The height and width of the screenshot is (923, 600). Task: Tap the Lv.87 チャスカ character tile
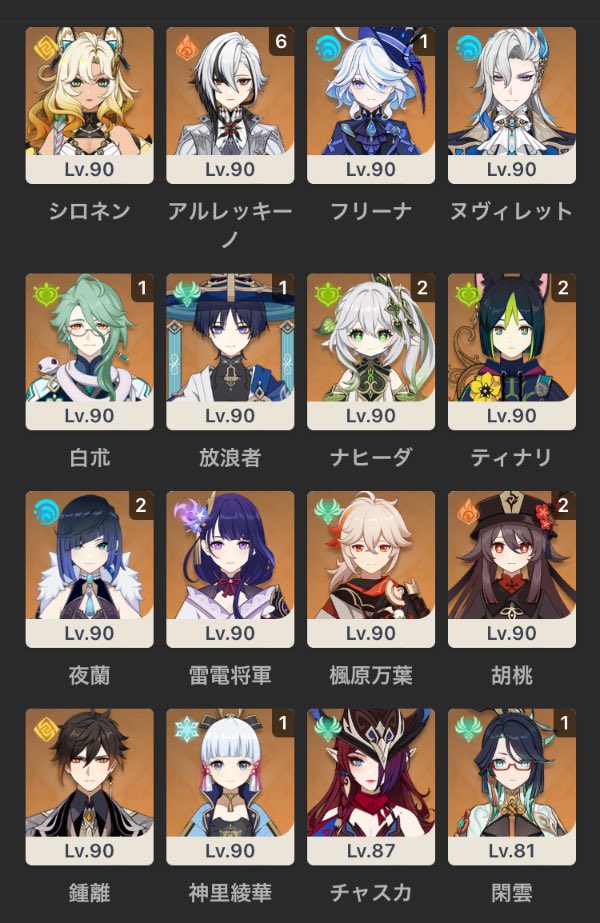pos(371,785)
